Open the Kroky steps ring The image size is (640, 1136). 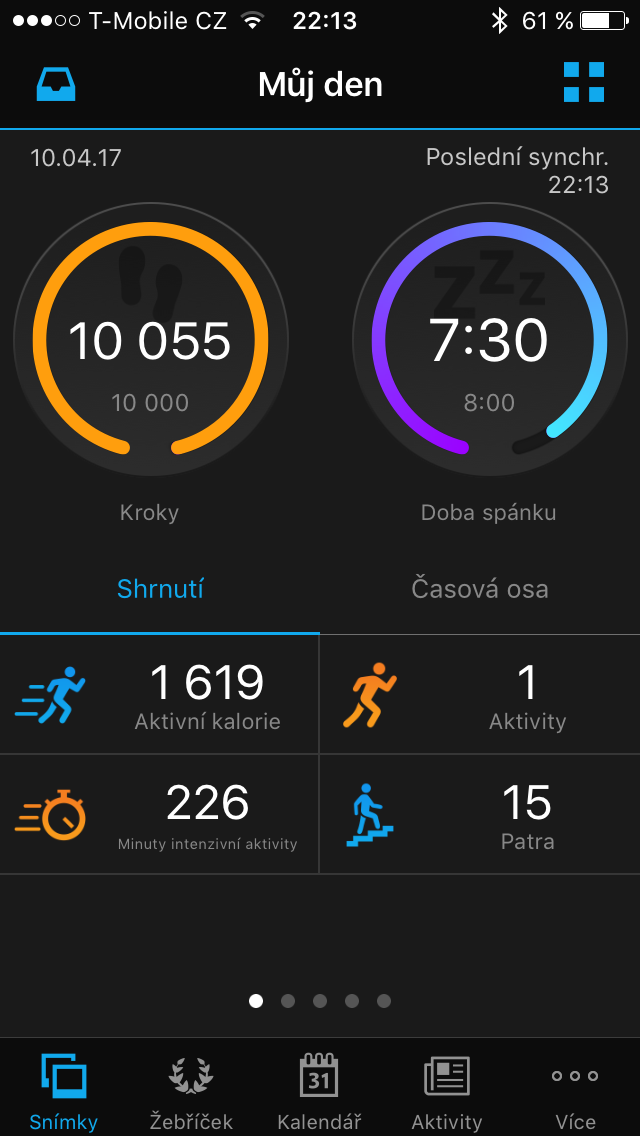click(151, 340)
